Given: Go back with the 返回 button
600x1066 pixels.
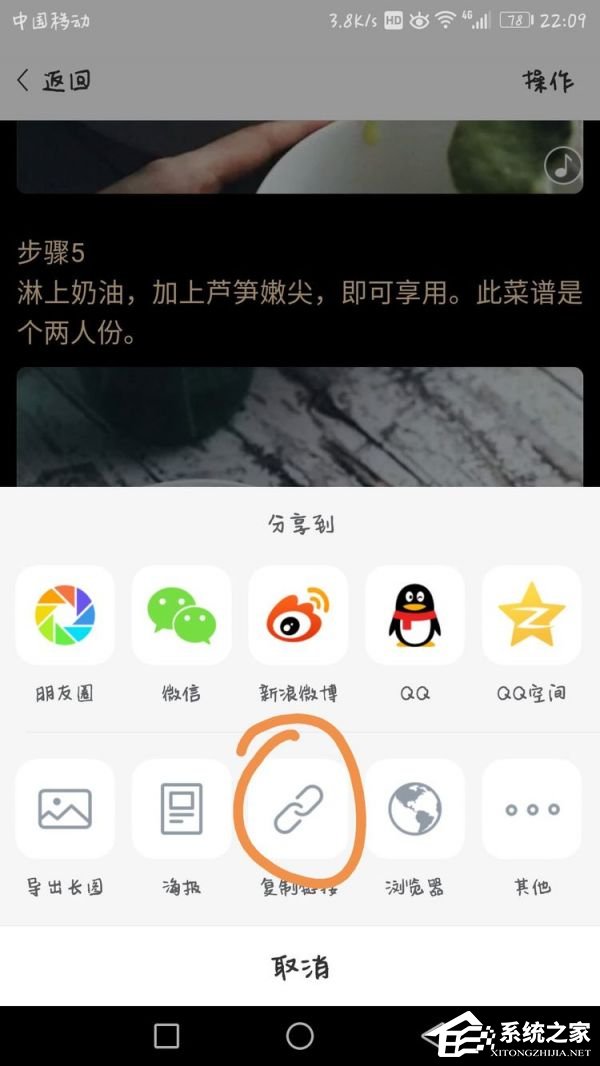Looking at the screenshot, I should click(x=54, y=81).
